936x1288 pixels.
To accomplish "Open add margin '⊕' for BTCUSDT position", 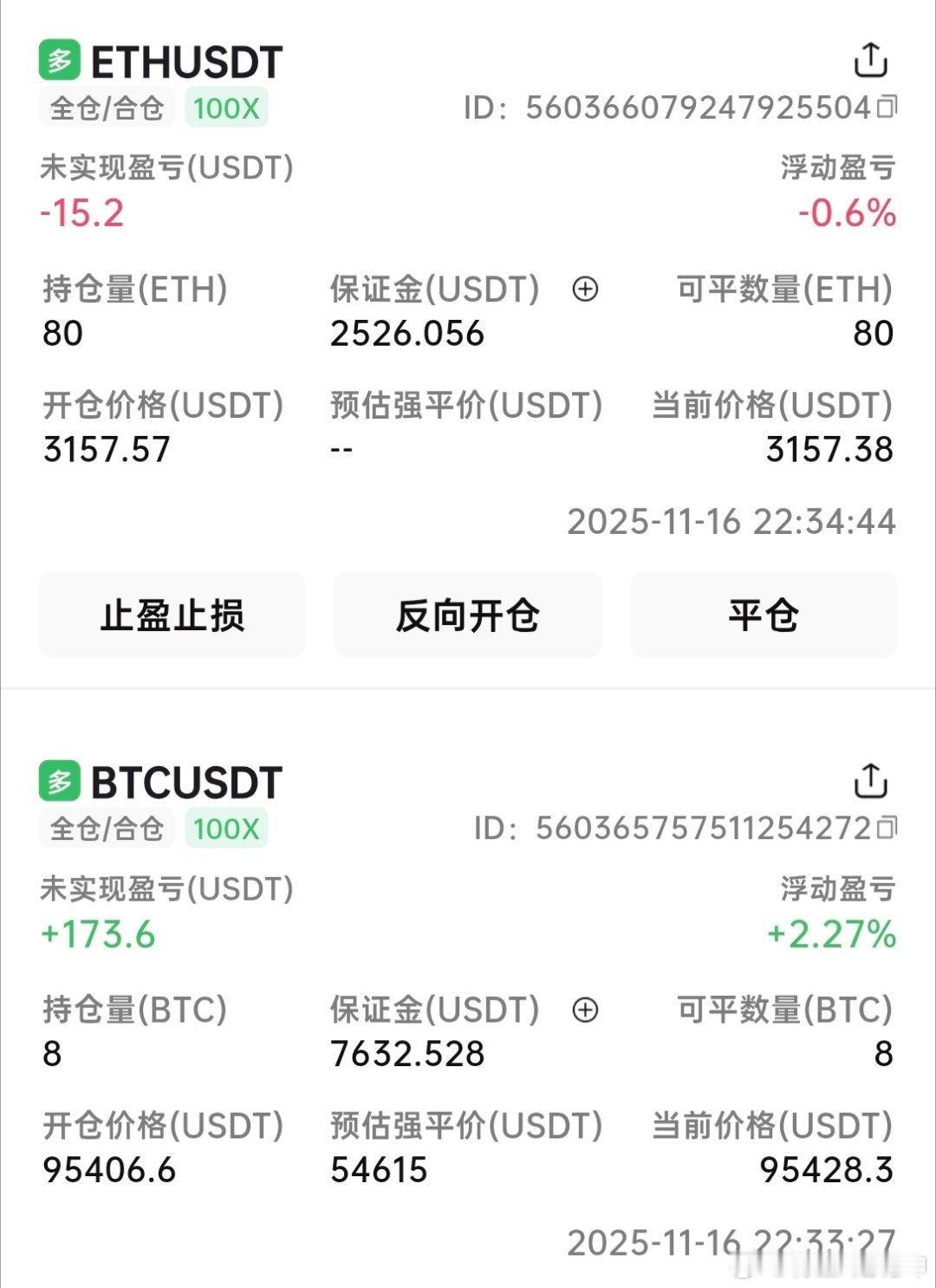I will tap(585, 1010).
